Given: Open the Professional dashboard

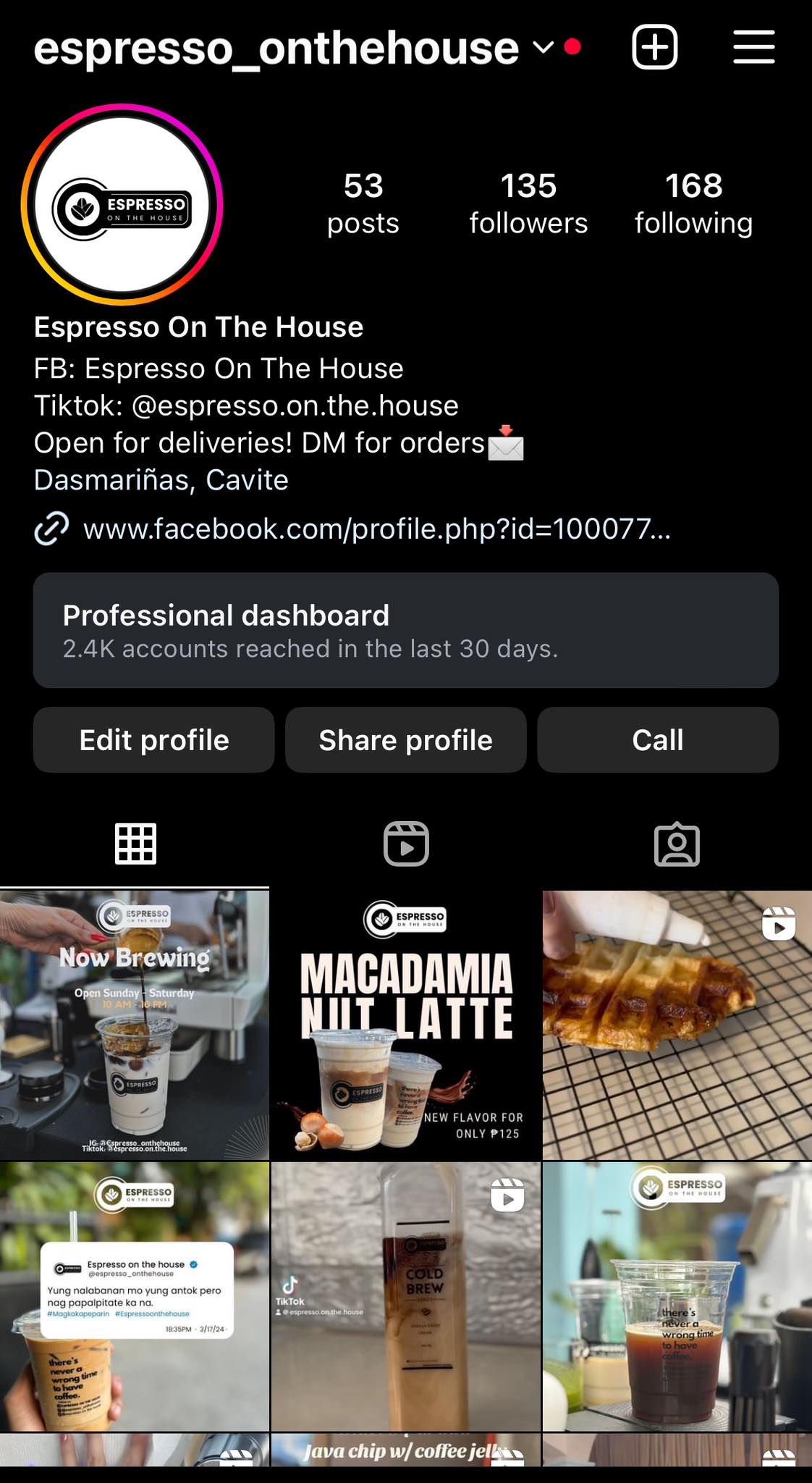Looking at the screenshot, I should [x=405, y=630].
